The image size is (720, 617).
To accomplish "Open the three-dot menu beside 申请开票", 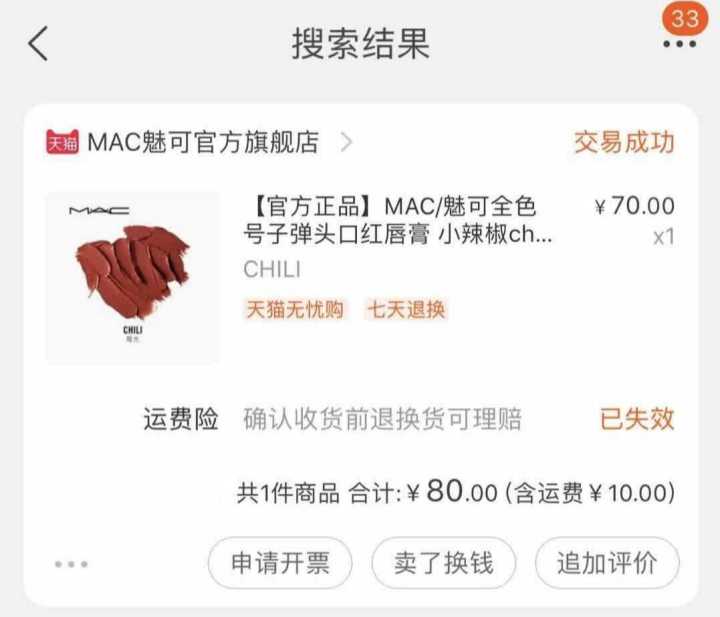I will pyautogui.click(x=71, y=564).
